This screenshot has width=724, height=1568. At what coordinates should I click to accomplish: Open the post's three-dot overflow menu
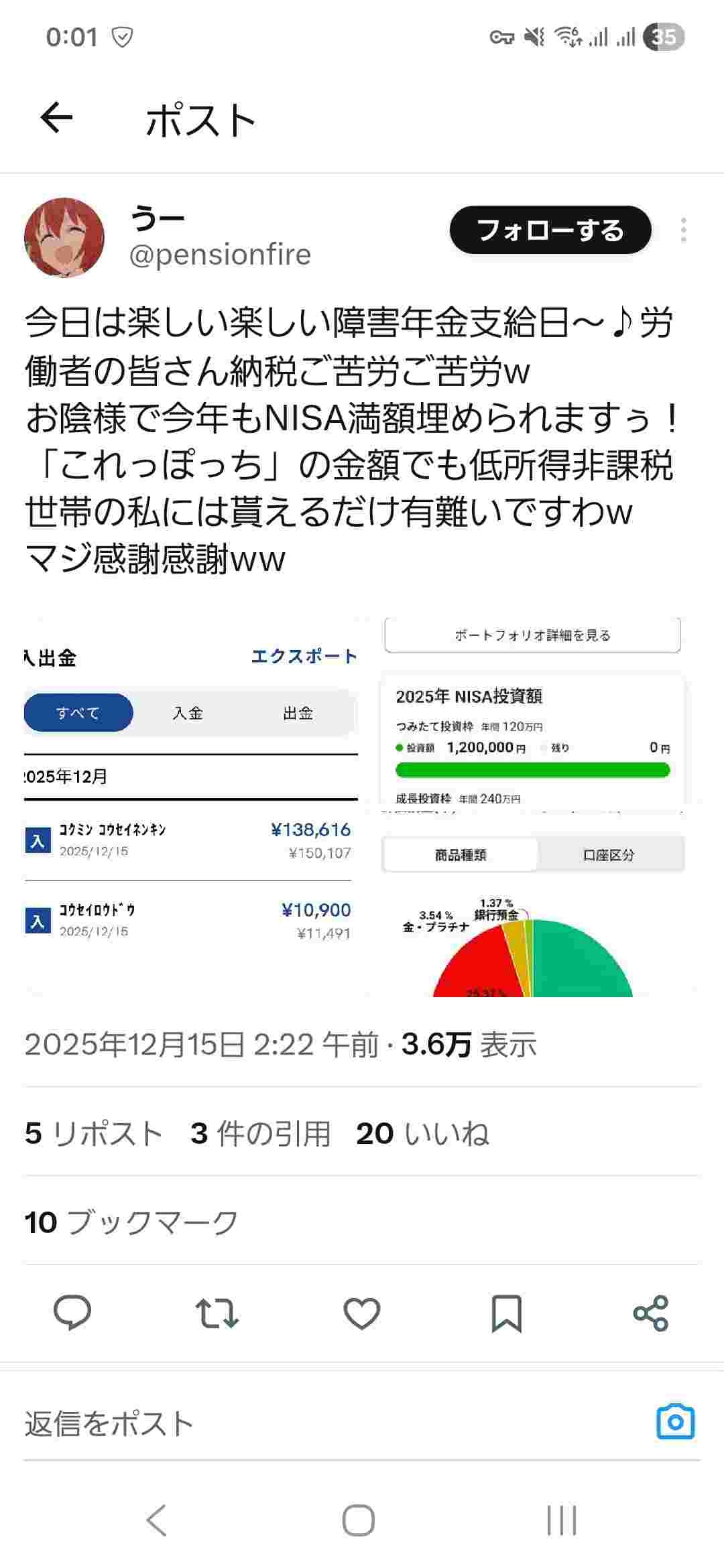click(x=683, y=231)
